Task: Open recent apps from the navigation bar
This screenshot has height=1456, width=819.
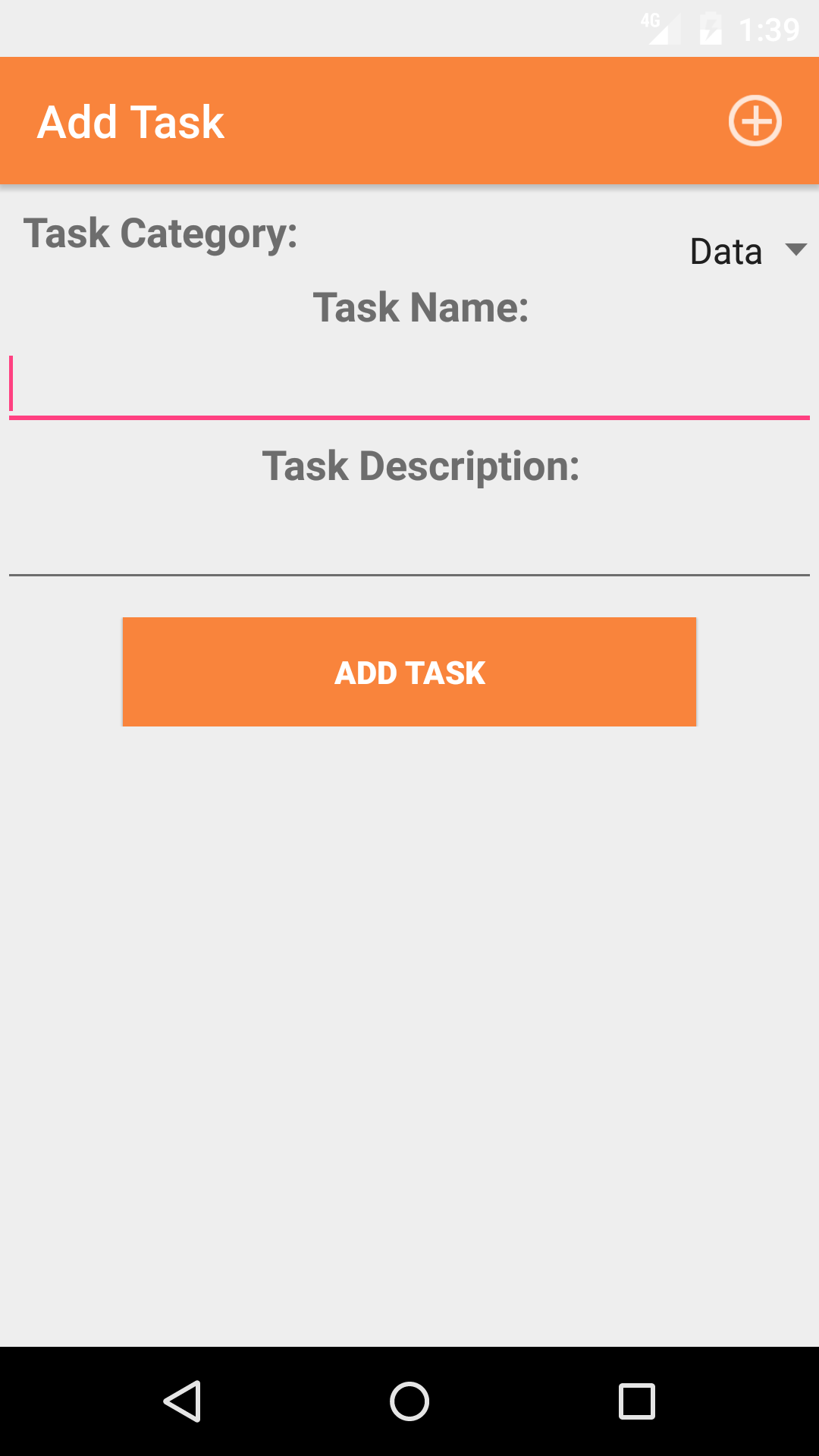Action: point(636,1401)
